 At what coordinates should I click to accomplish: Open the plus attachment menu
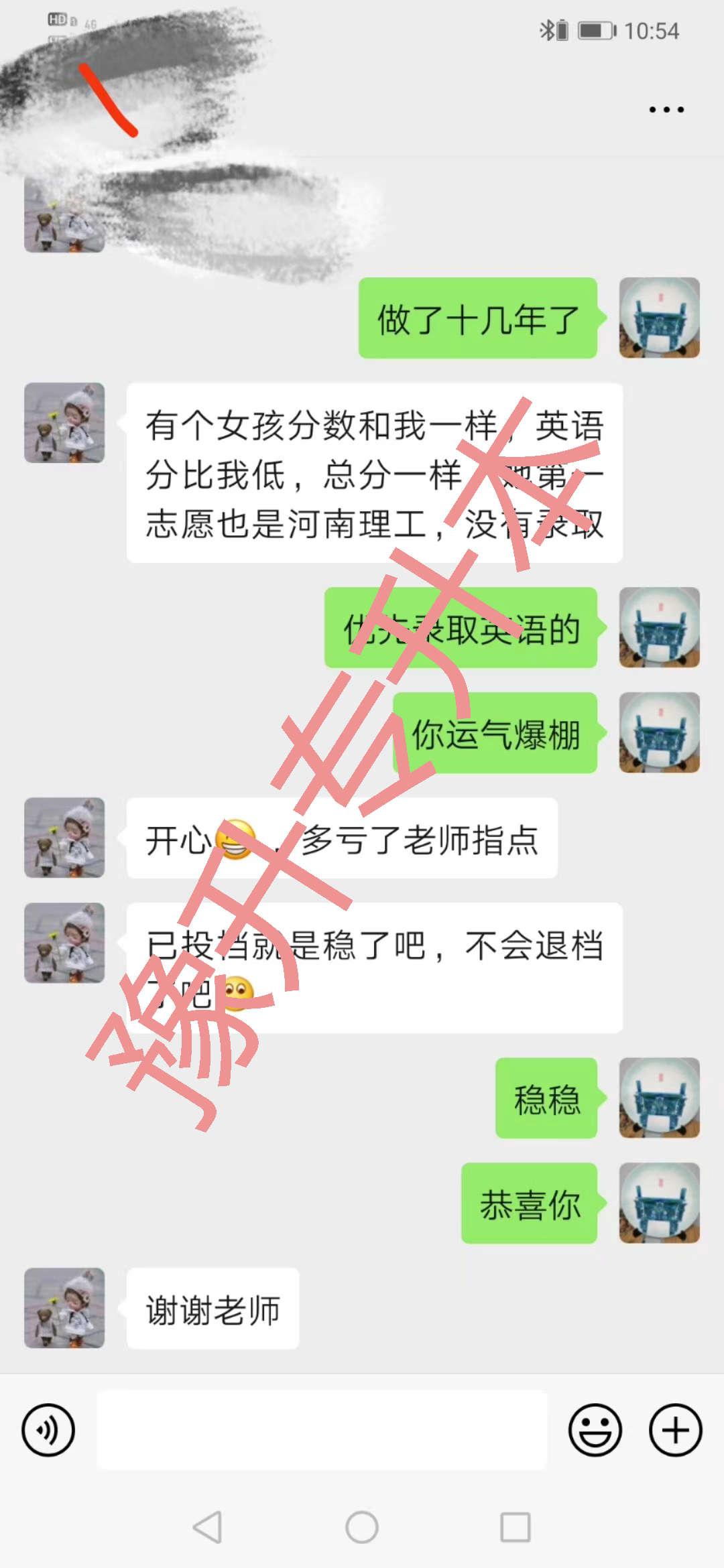click(675, 1430)
